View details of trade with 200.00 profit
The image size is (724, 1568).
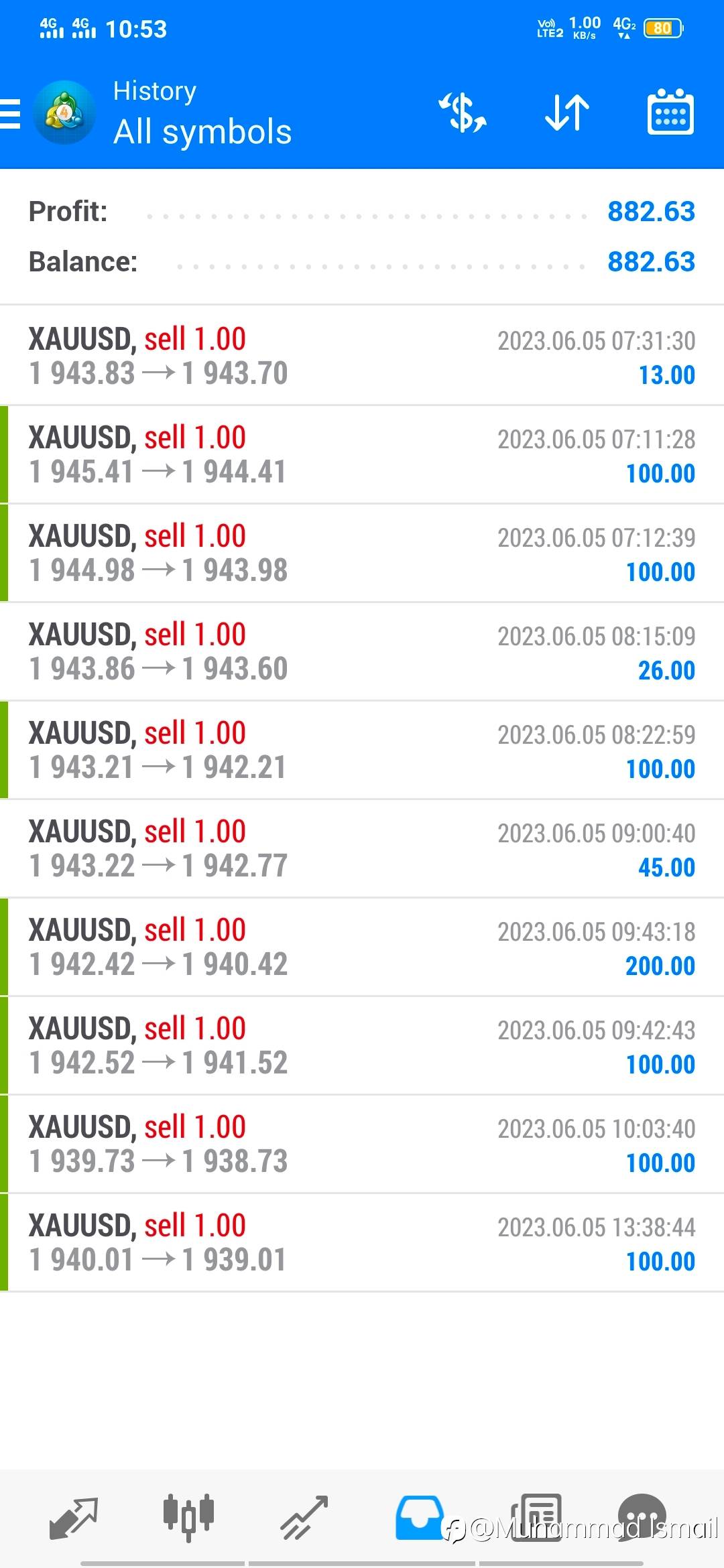362,947
